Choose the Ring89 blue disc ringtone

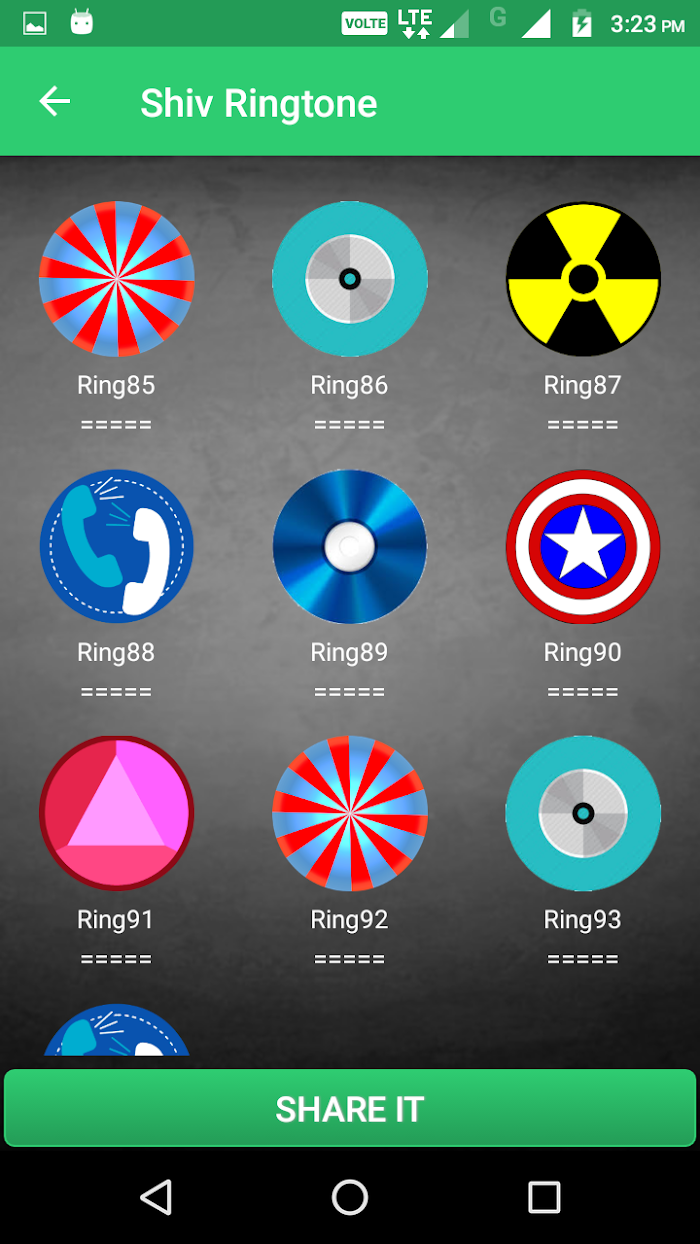(x=349, y=546)
